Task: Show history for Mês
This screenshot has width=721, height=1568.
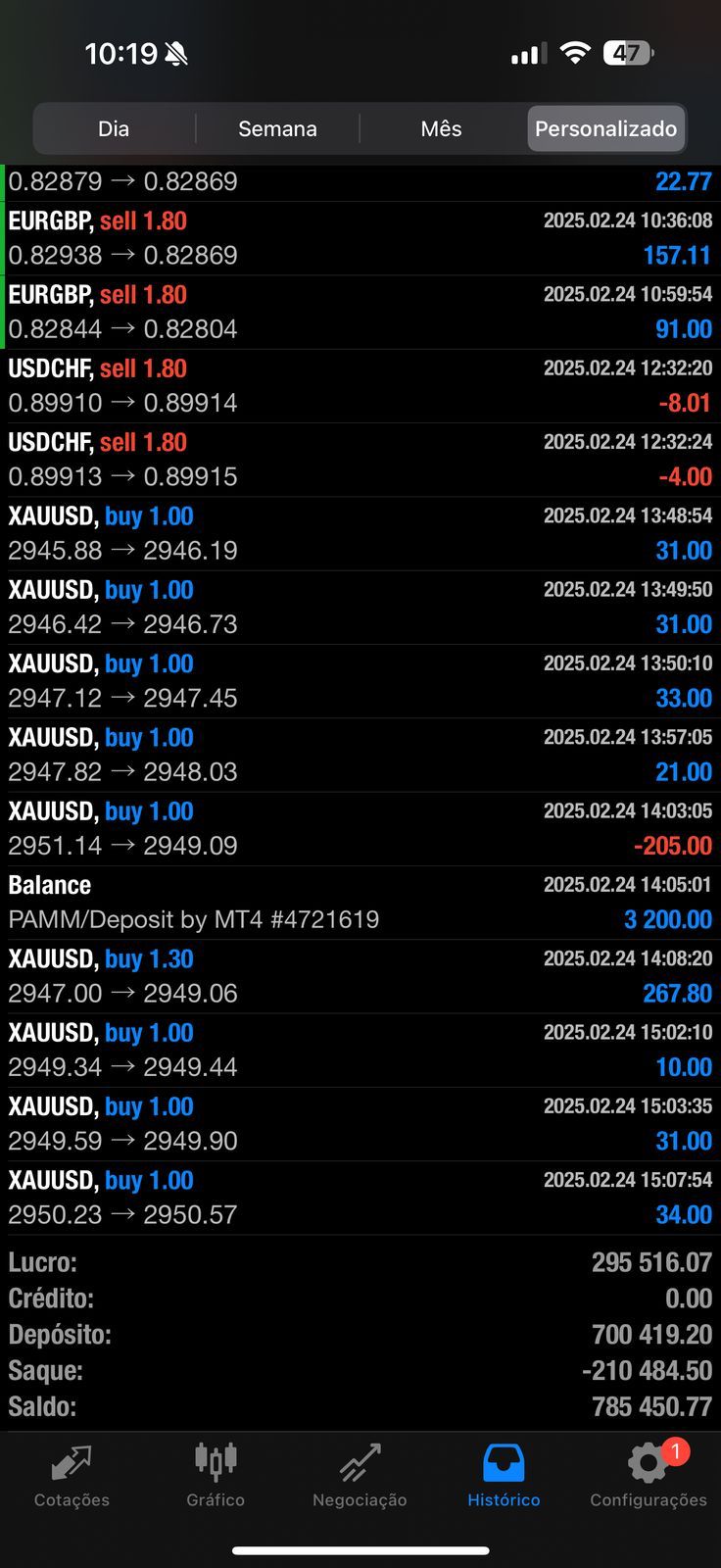Action: [441, 128]
